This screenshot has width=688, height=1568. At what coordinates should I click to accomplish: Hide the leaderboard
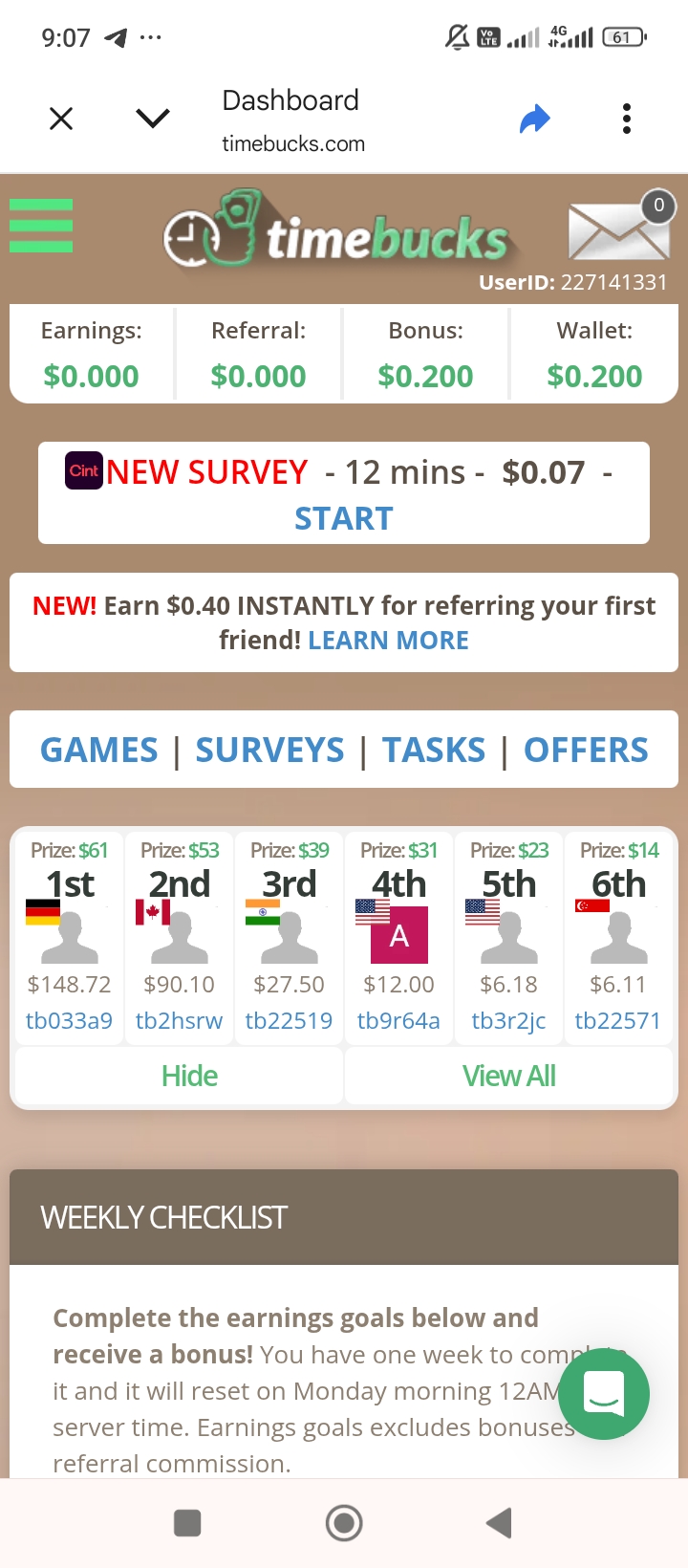pyautogui.click(x=189, y=1077)
